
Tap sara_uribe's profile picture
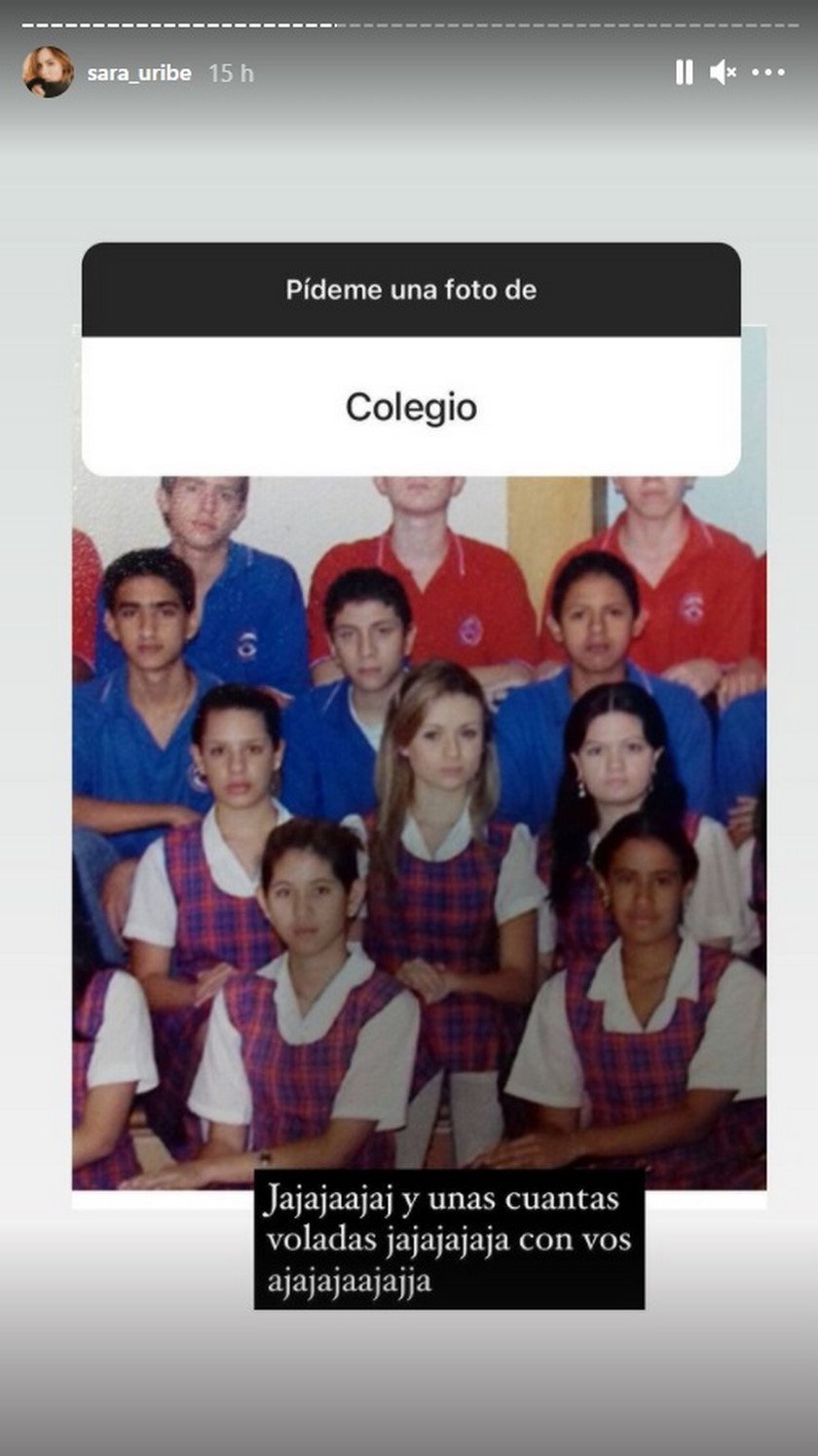coord(48,72)
